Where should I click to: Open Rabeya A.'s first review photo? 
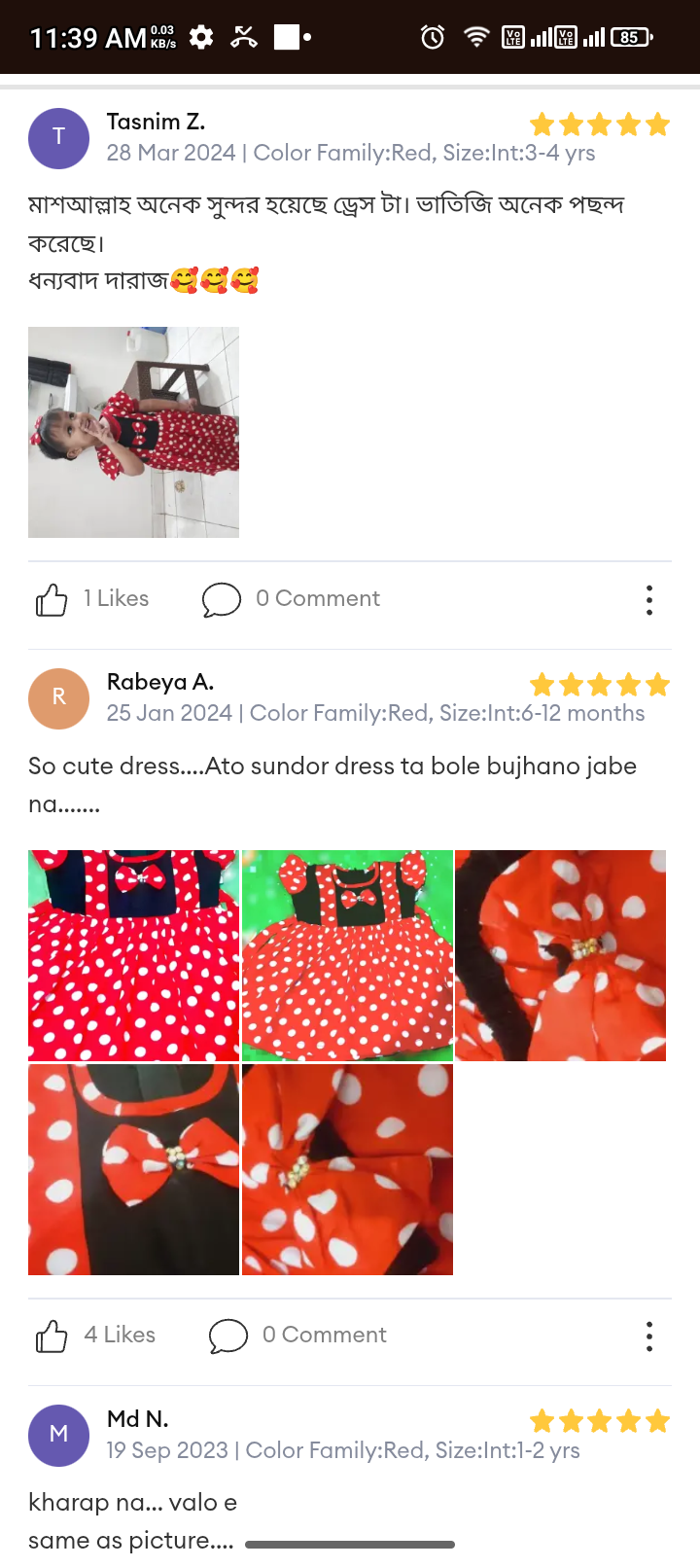pos(133,955)
